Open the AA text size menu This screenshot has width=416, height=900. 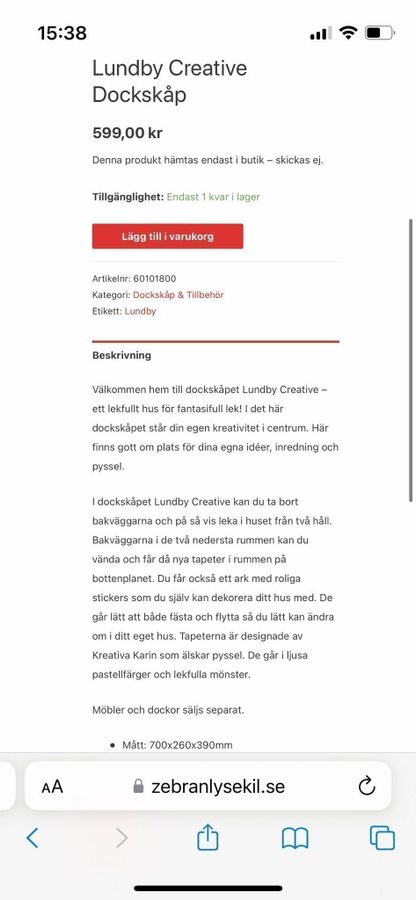[52, 786]
